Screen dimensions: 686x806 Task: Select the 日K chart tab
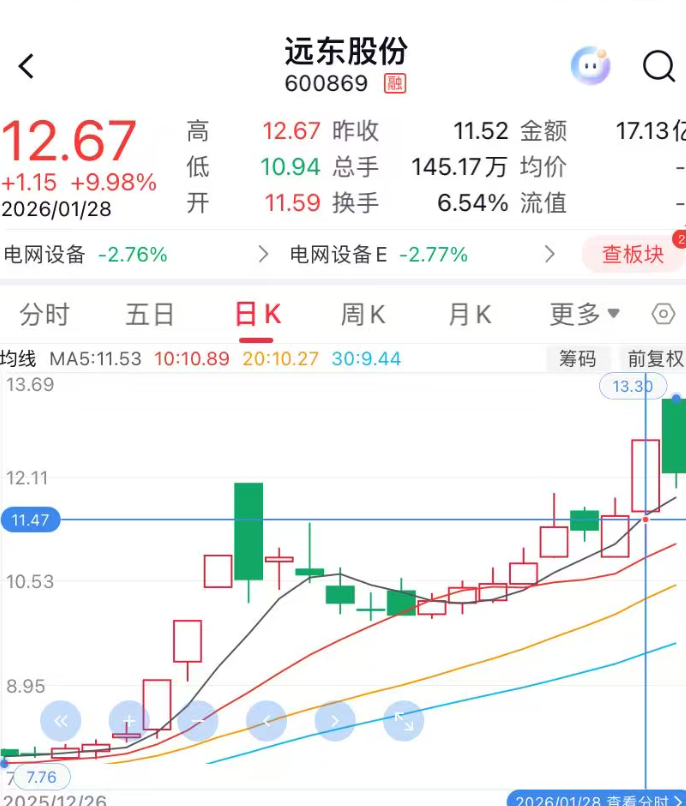[x=257, y=315]
